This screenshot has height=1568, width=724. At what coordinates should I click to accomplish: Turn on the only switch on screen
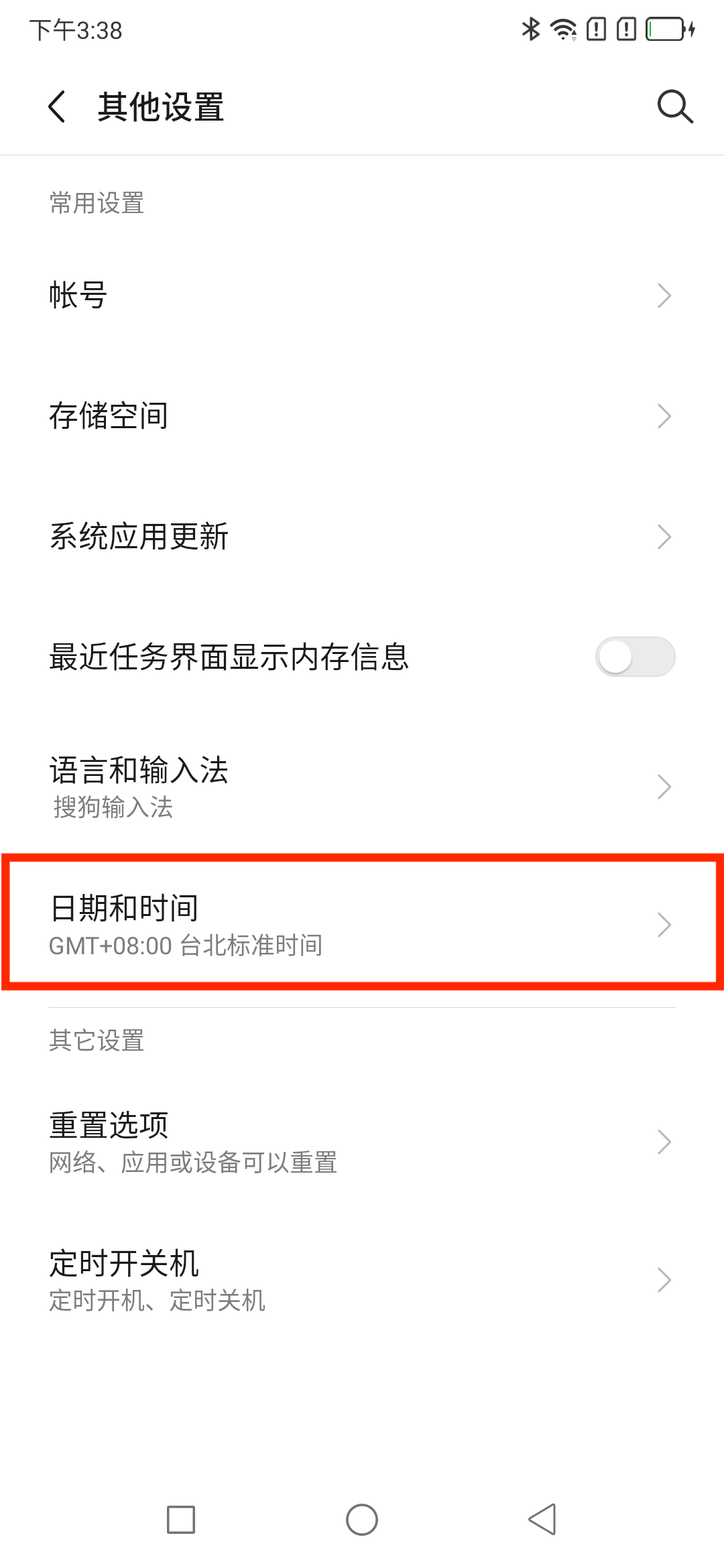(x=635, y=657)
